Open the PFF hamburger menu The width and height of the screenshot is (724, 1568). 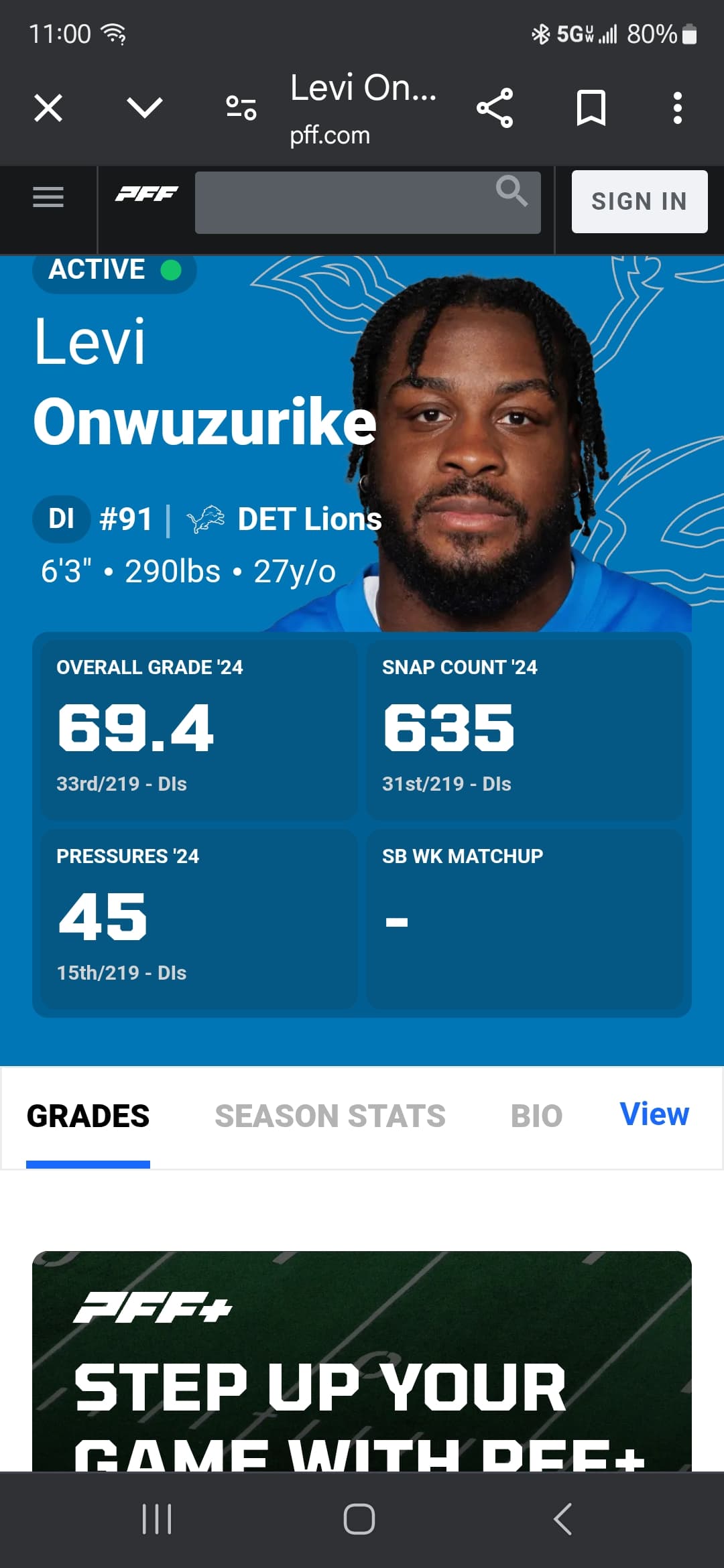(x=48, y=197)
